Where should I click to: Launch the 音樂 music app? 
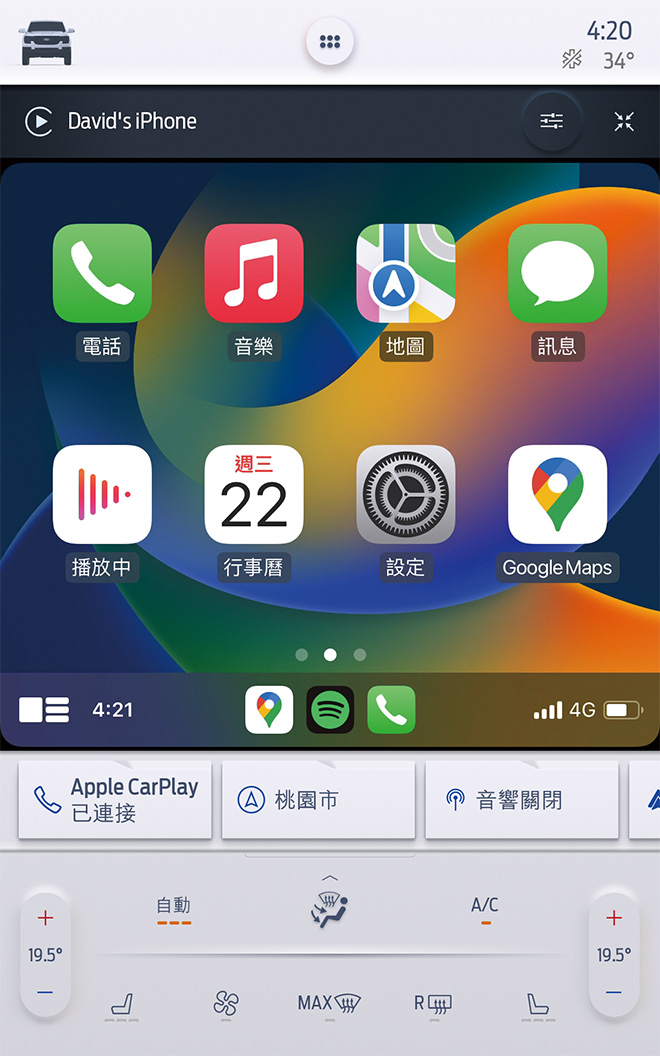tap(254, 273)
